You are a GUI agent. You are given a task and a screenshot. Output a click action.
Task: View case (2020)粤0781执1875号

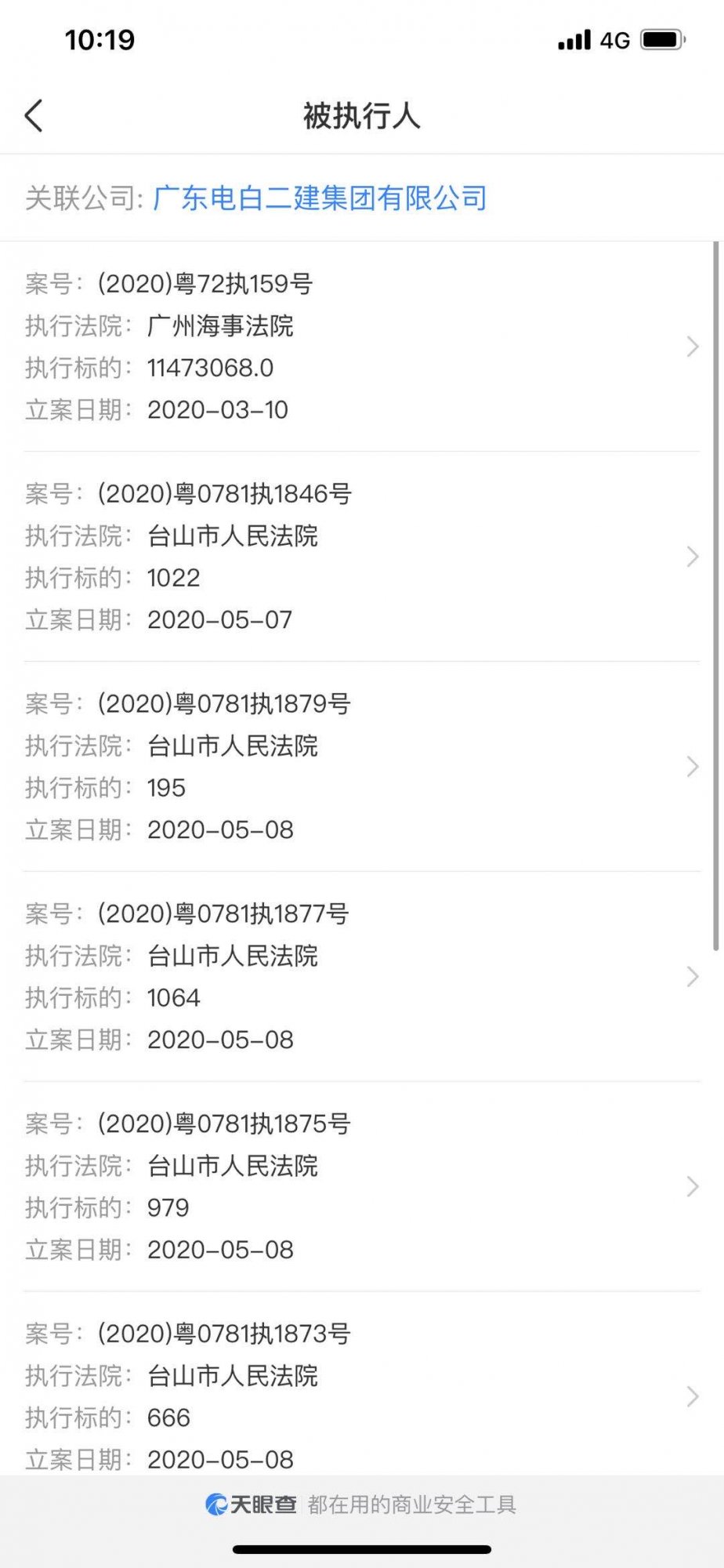pyautogui.click(x=360, y=1187)
